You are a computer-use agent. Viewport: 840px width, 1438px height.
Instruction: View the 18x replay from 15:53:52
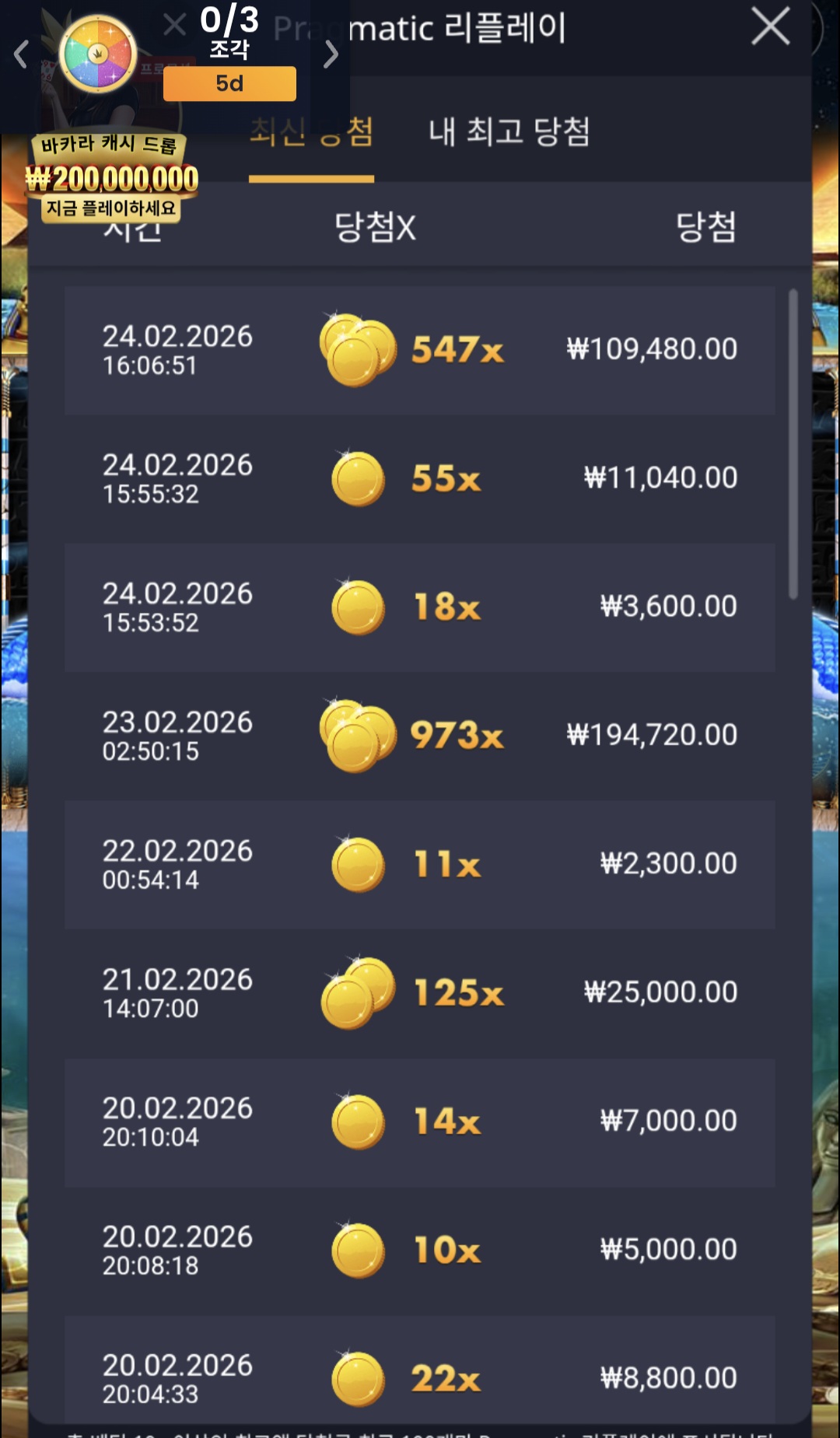[x=419, y=607]
